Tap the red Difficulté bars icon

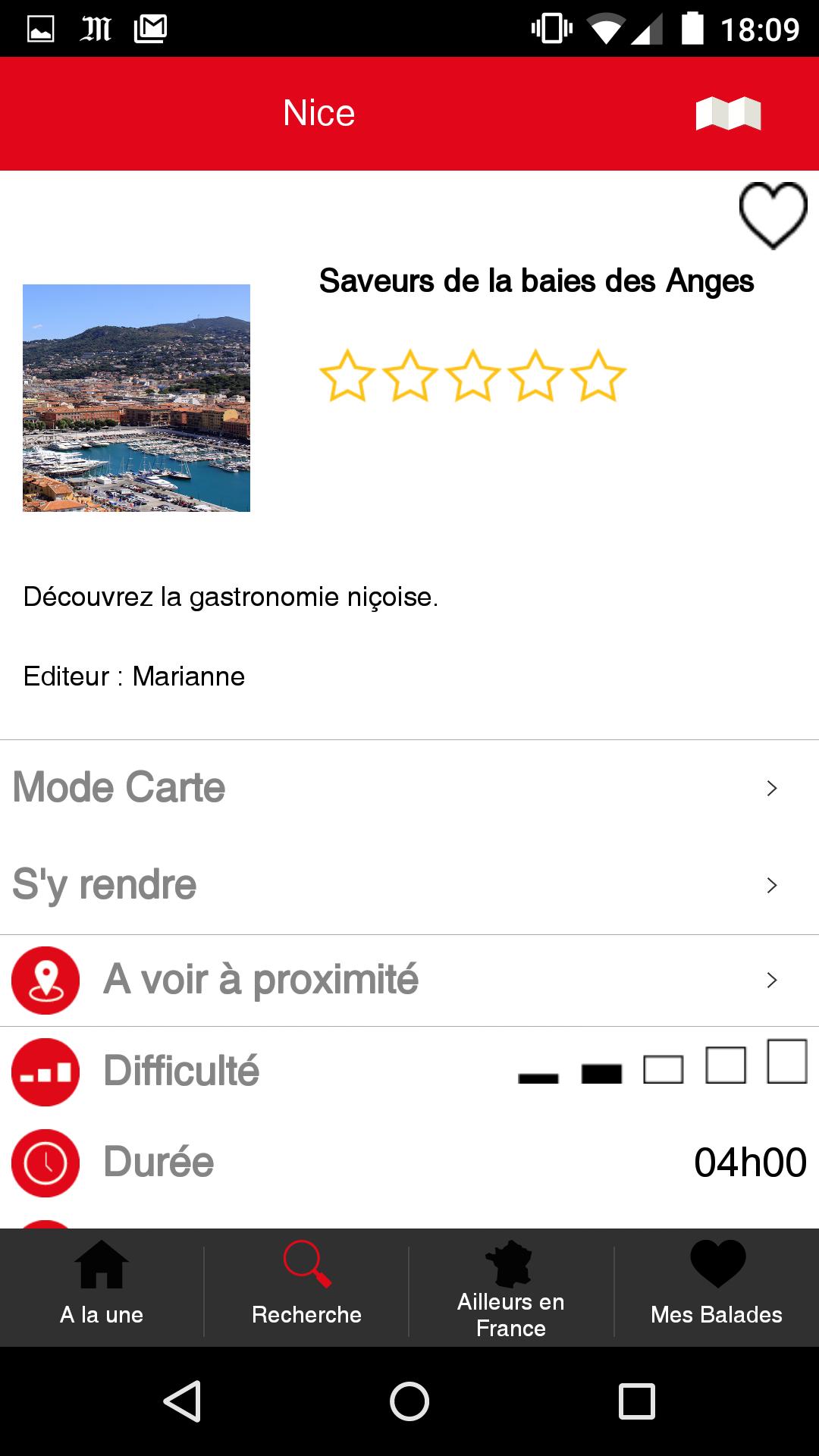pyautogui.click(x=45, y=1072)
